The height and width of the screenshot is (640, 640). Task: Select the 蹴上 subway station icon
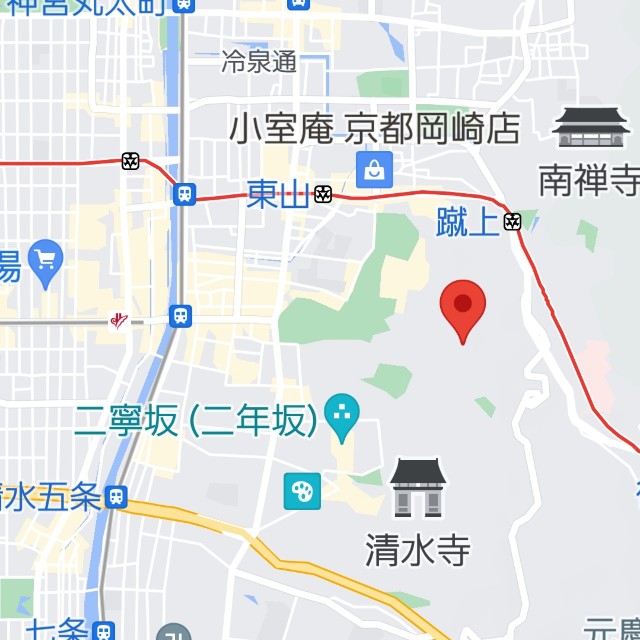tap(513, 222)
